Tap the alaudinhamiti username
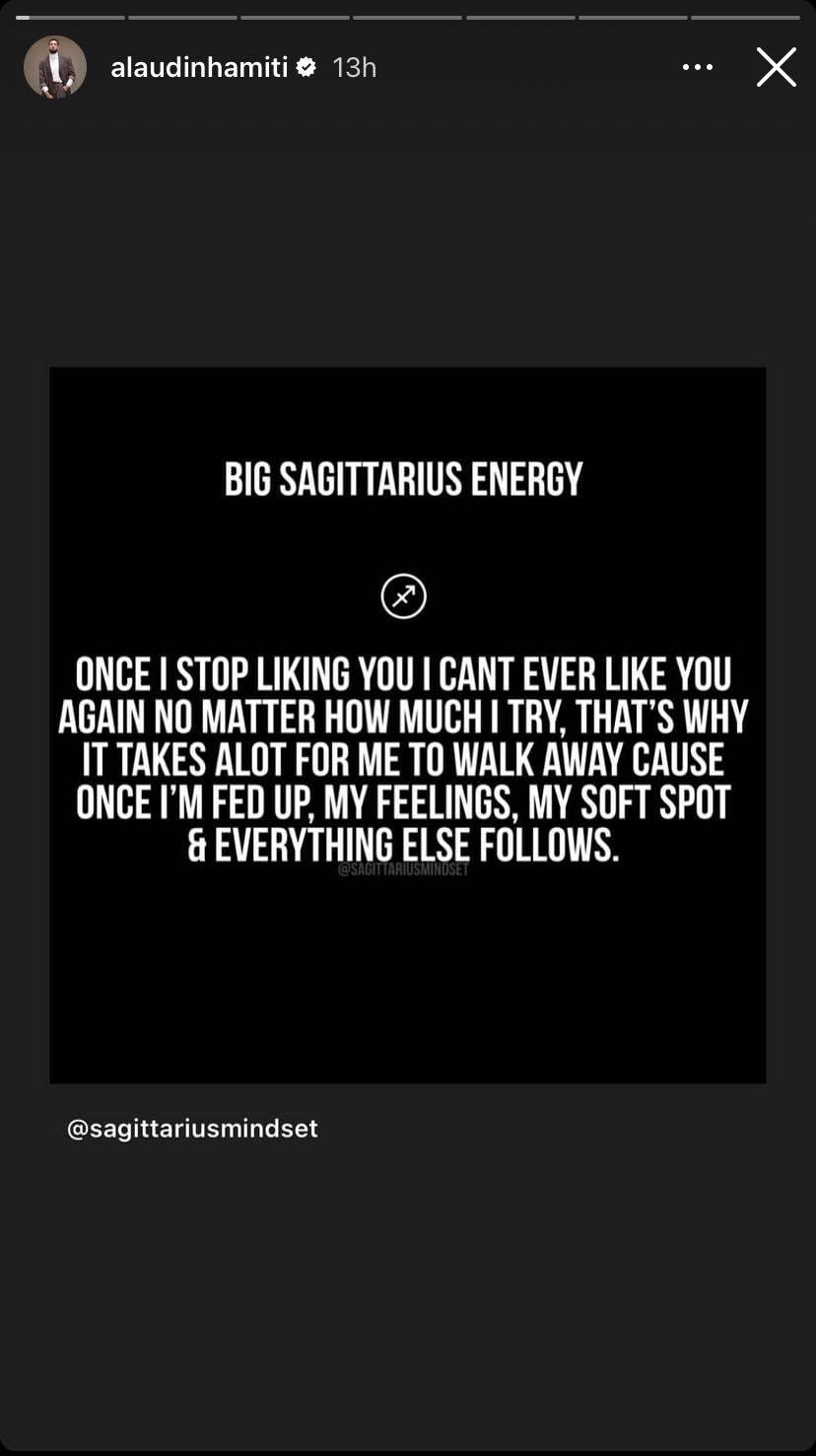 coord(199,68)
